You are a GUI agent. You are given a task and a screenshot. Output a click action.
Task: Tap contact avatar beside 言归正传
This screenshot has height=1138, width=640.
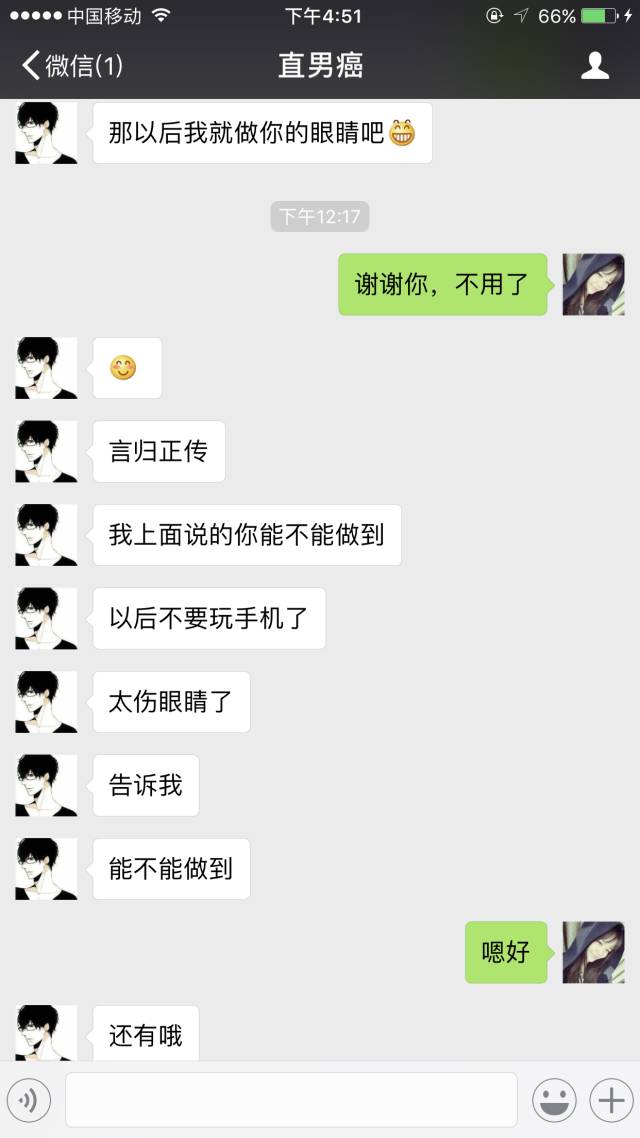(46, 452)
